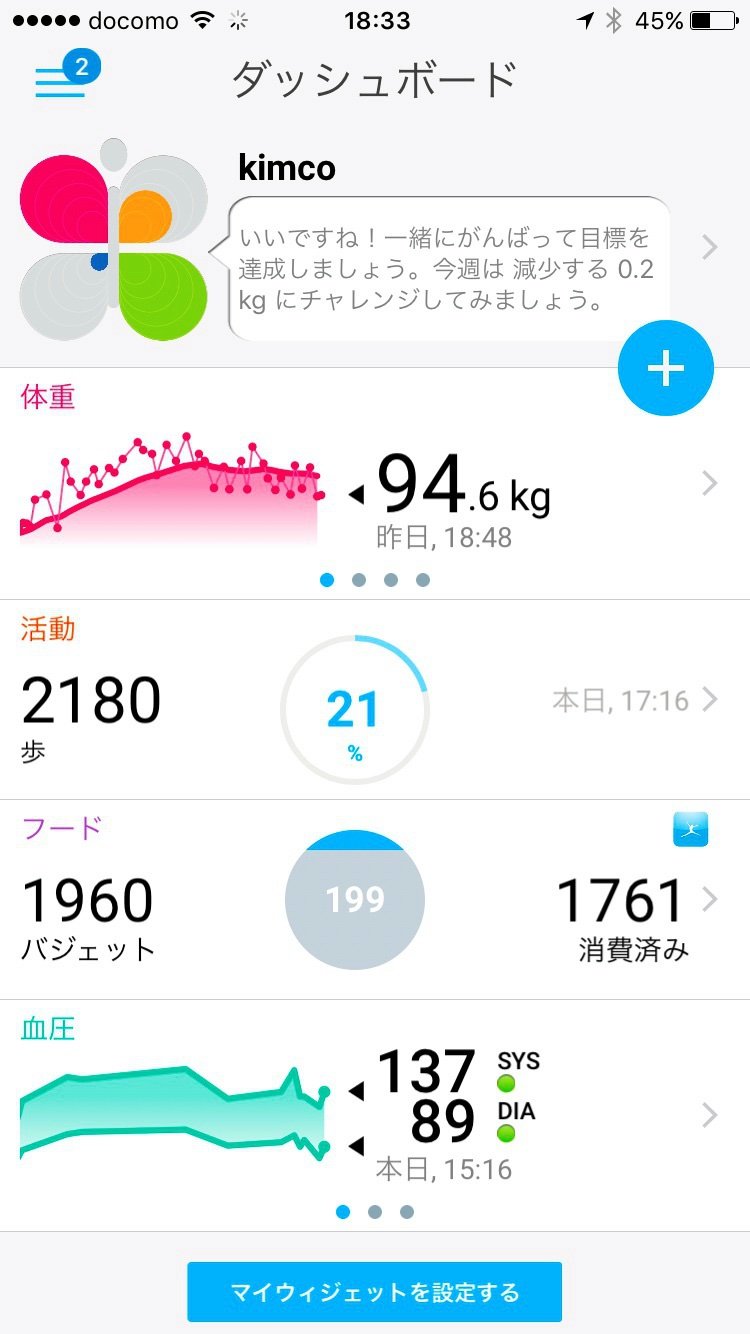750x1334 pixels.
Task: View the 活動 steps activity card
Action: (x=375, y=700)
